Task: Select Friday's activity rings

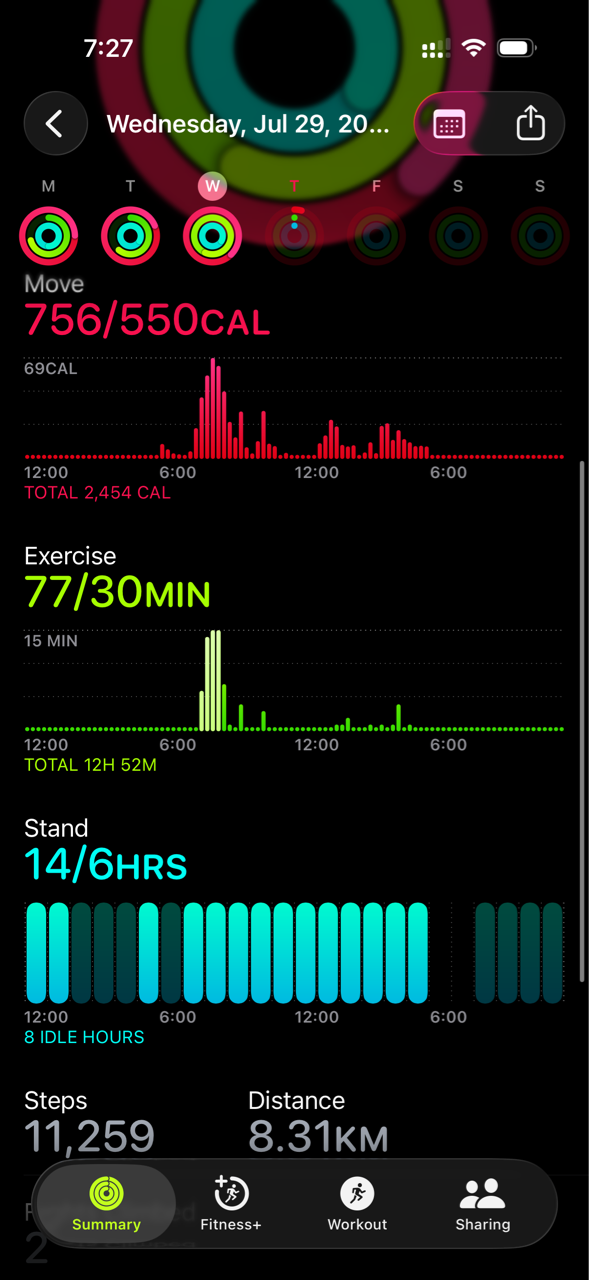Action: (x=376, y=236)
